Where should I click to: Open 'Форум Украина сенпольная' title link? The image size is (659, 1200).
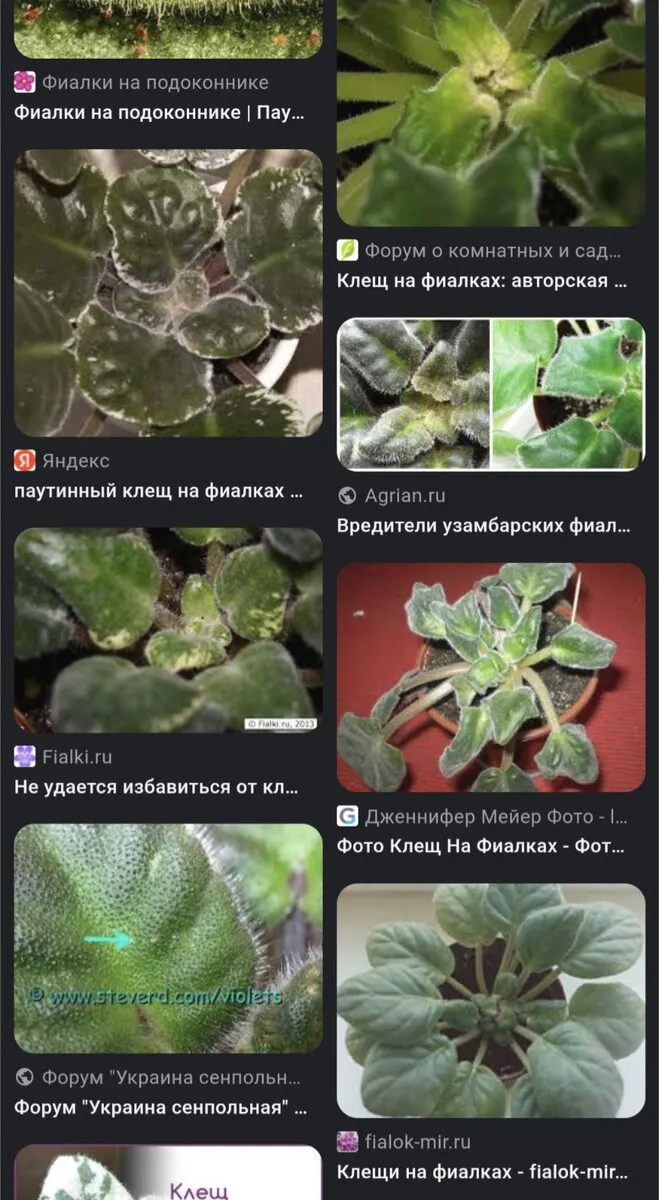[160, 1108]
